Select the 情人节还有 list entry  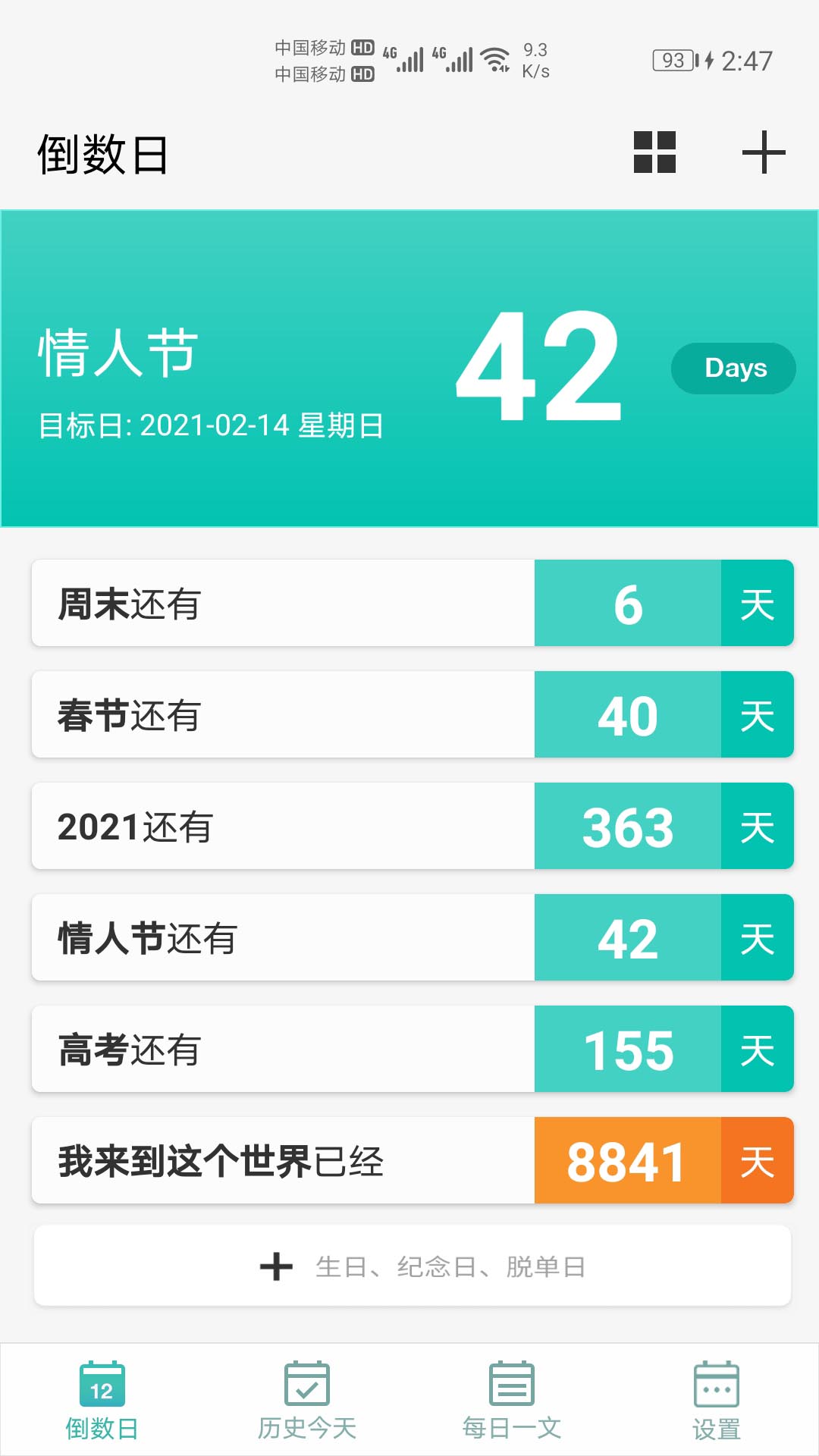(x=409, y=938)
